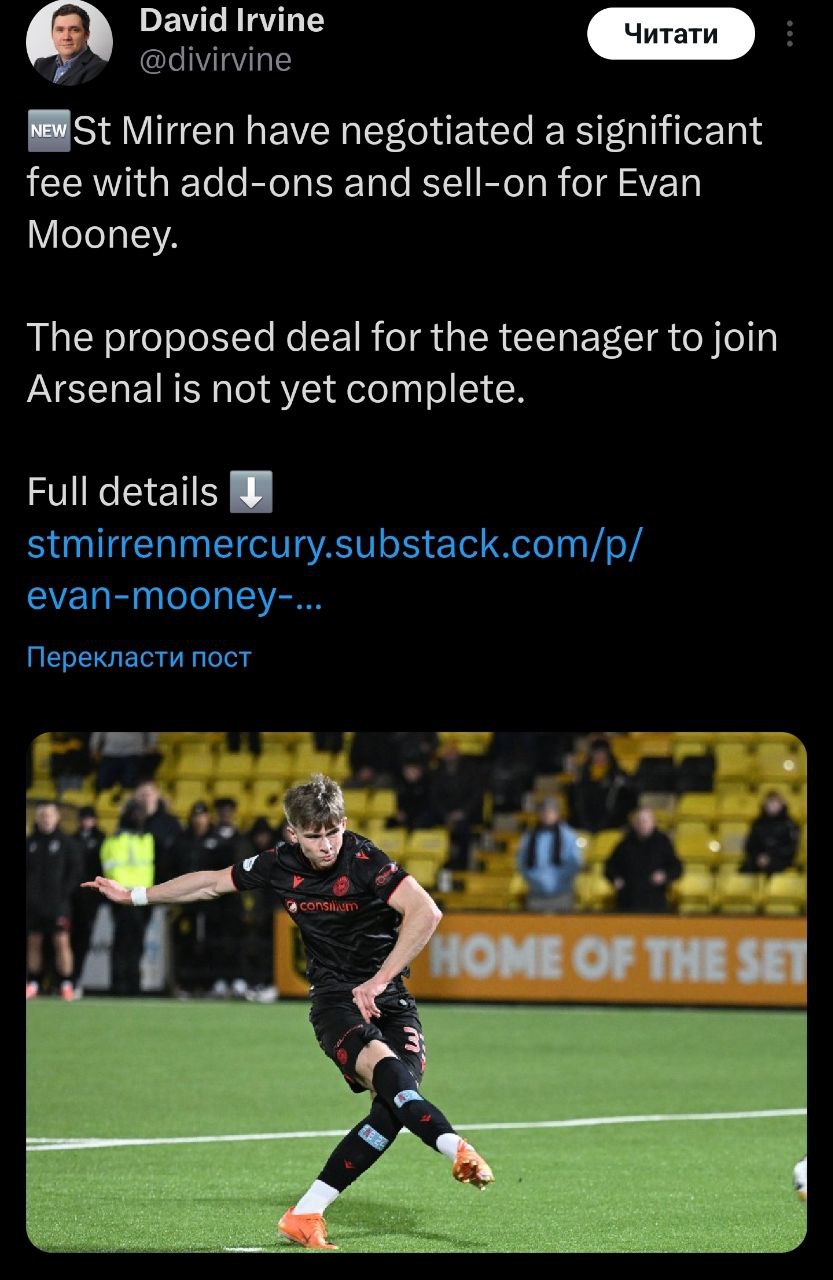The height and width of the screenshot is (1280, 833).
Task: Open the attached match photo
Action: click(416, 990)
